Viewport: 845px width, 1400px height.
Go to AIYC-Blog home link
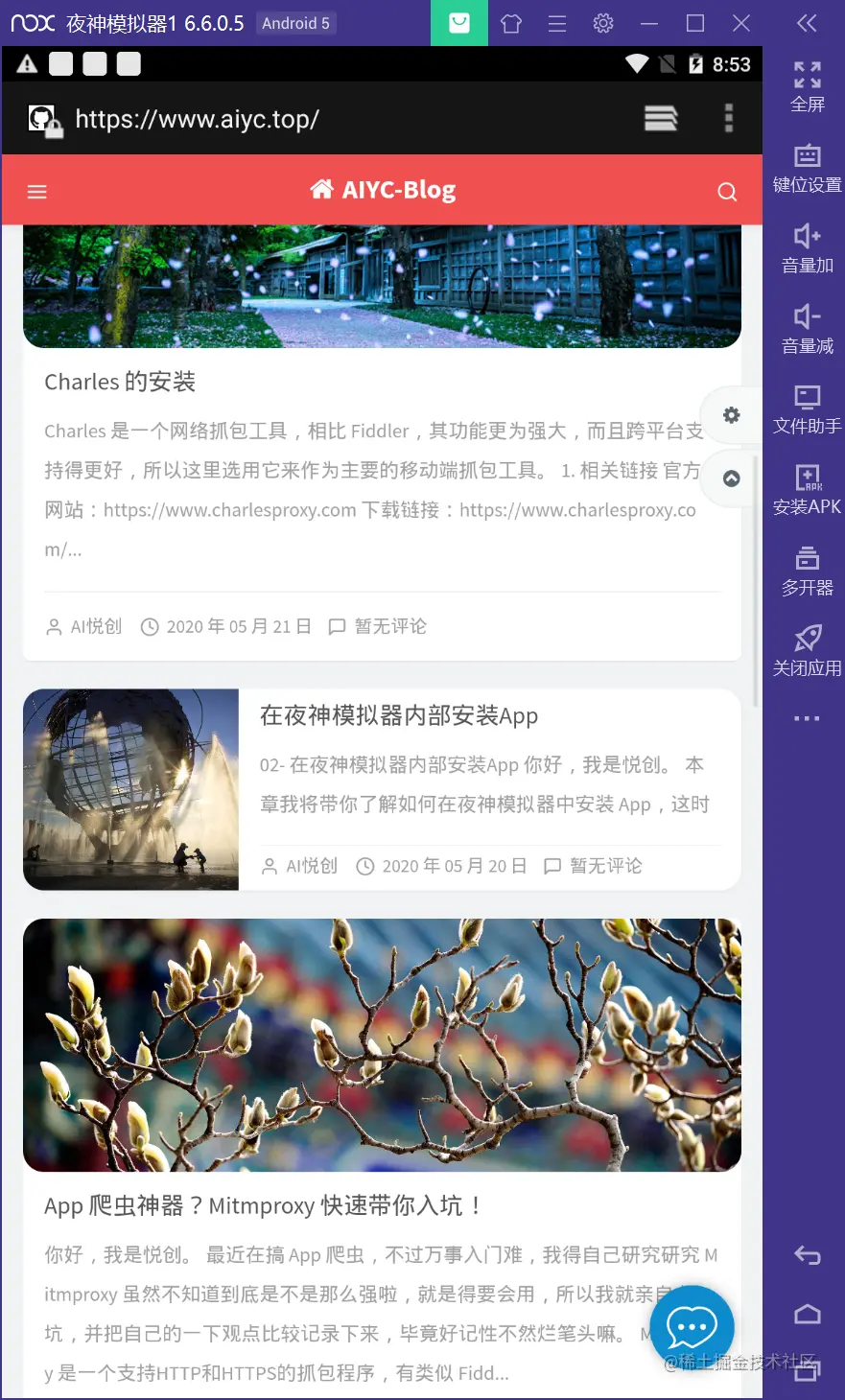click(x=384, y=190)
